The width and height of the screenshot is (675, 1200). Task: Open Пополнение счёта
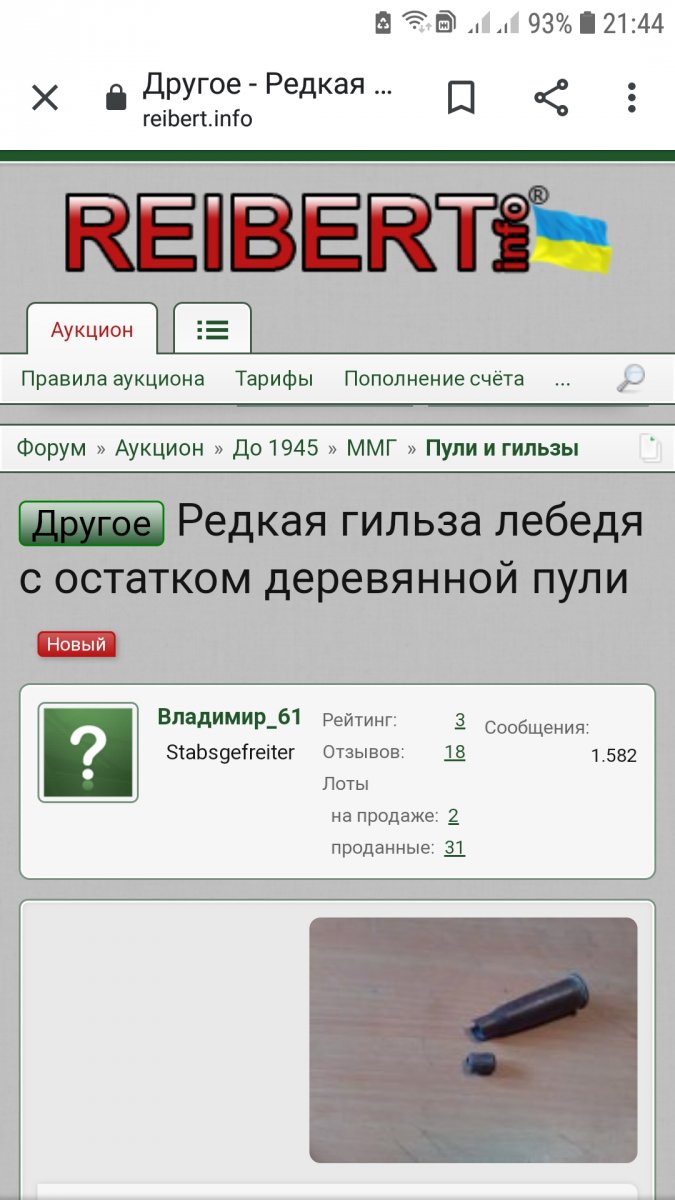[x=434, y=379]
